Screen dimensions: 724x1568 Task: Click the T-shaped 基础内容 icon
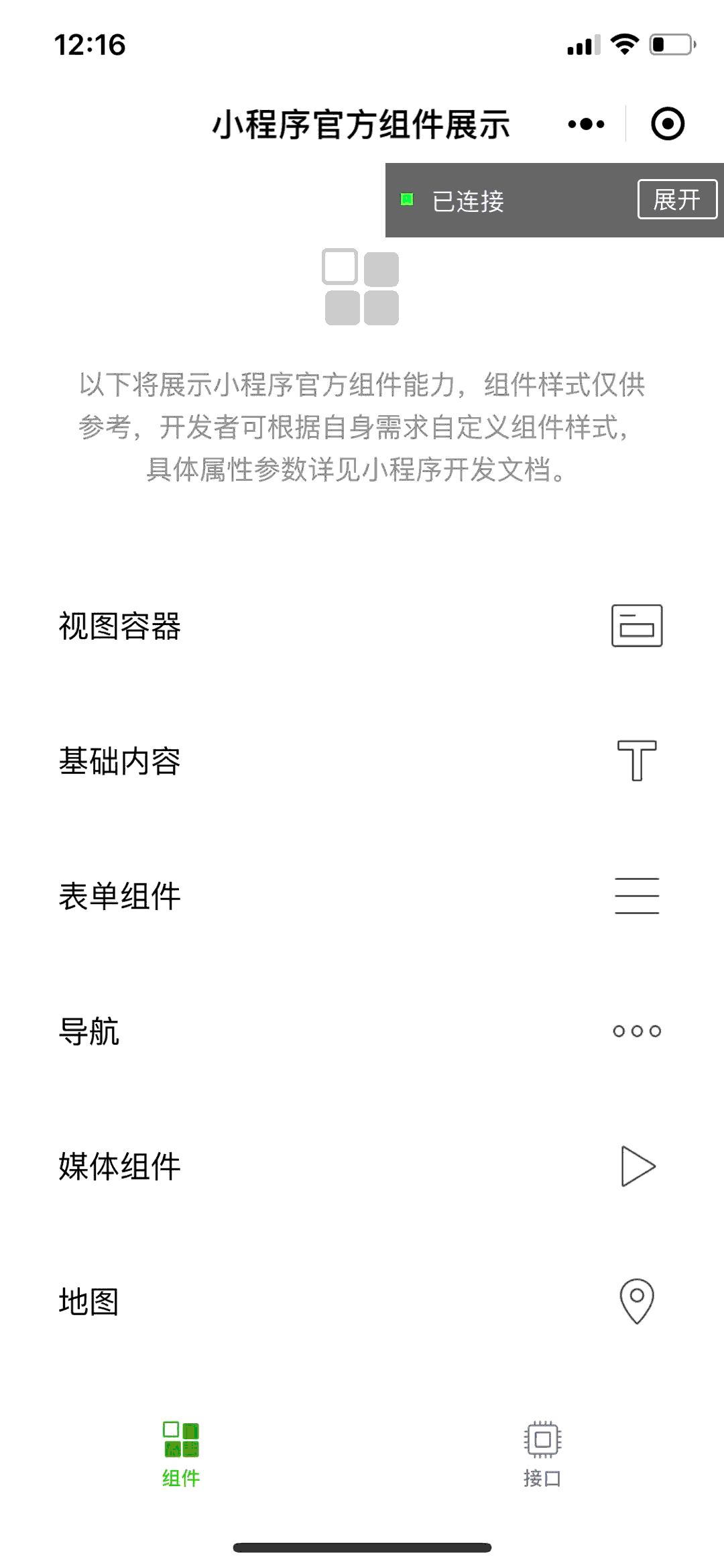point(636,761)
